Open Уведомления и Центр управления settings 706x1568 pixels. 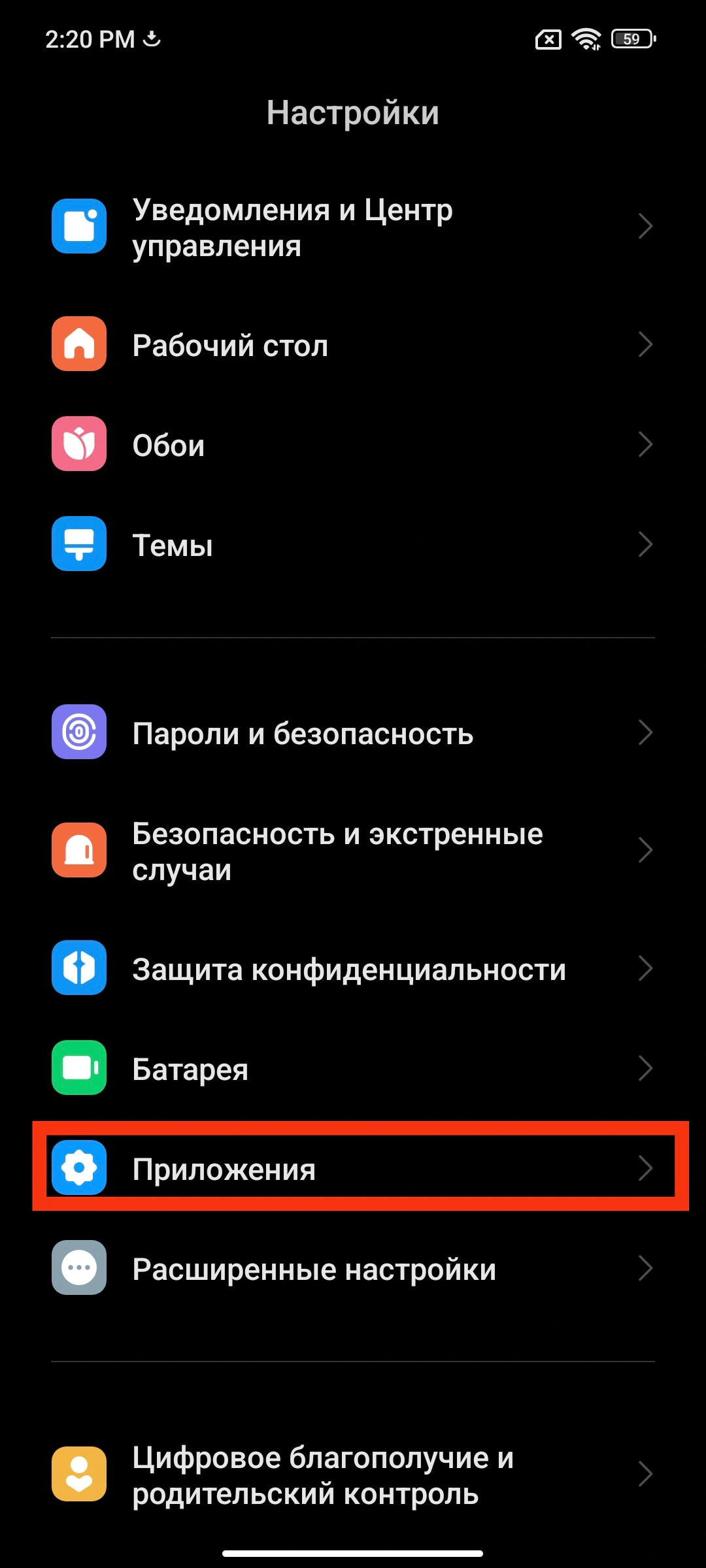pyautogui.click(x=353, y=227)
